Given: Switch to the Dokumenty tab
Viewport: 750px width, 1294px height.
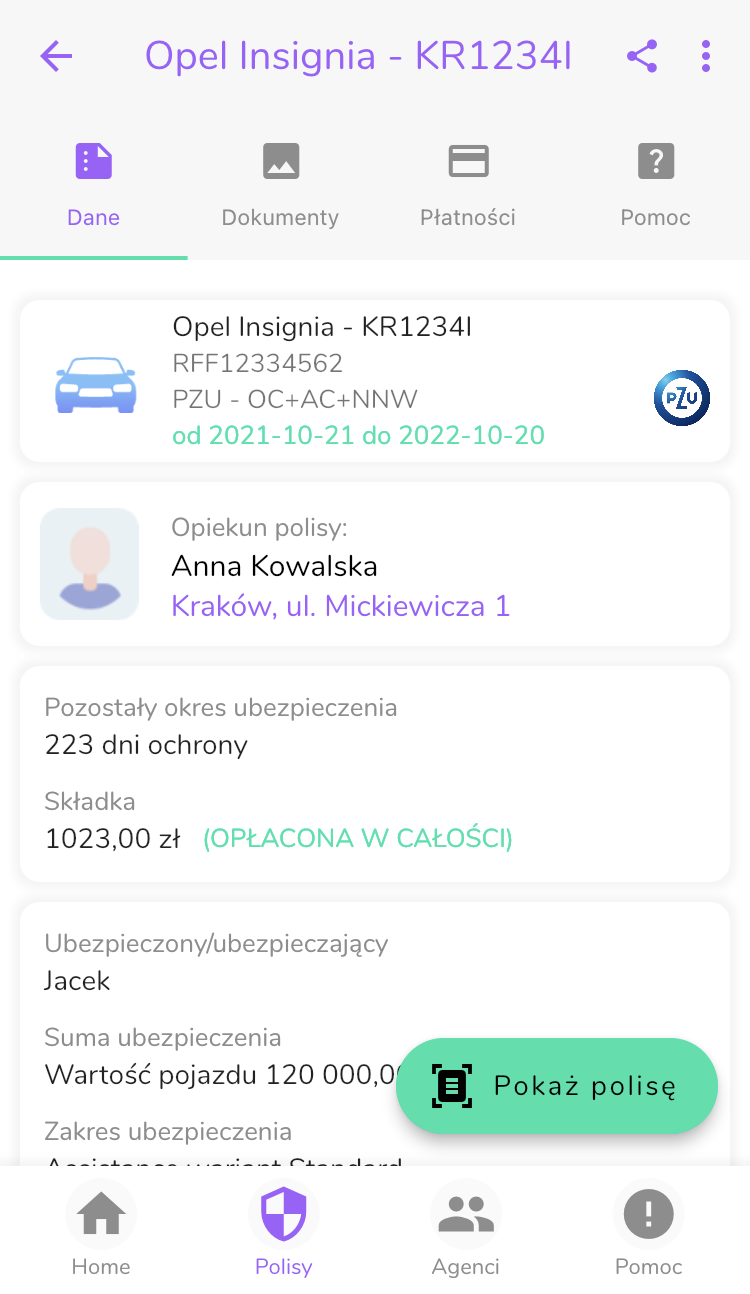Looking at the screenshot, I should (x=280, y=186).
